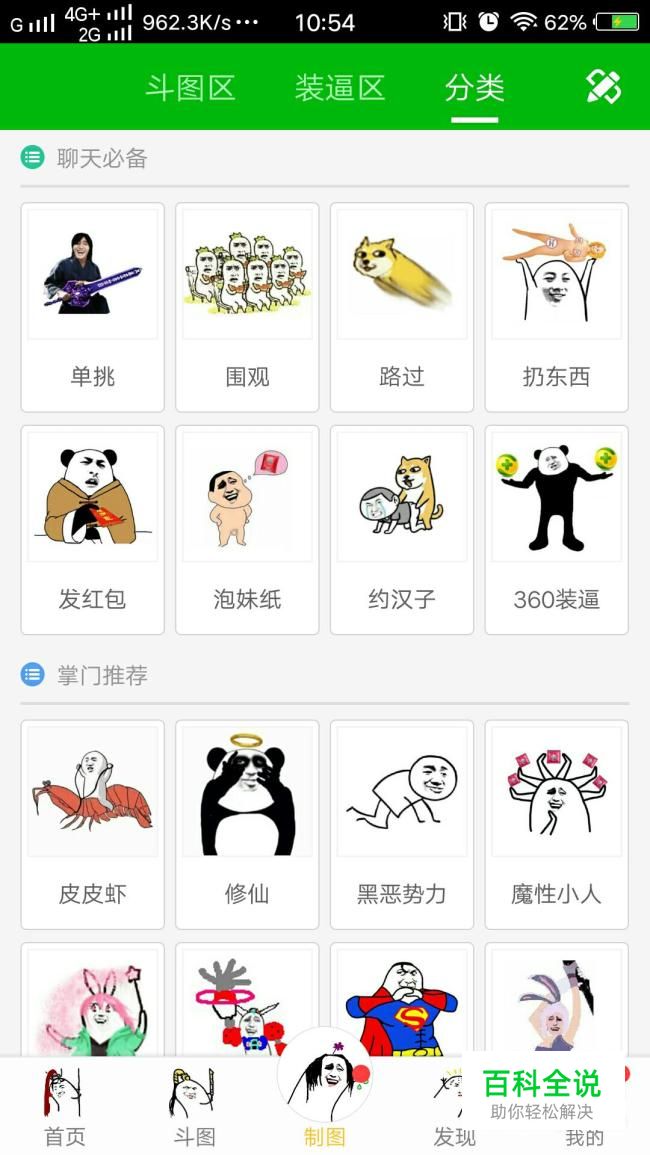Switch to the 斗图 bottom tab
This screenshot has width=650, height=1155.
[194, 1108]
